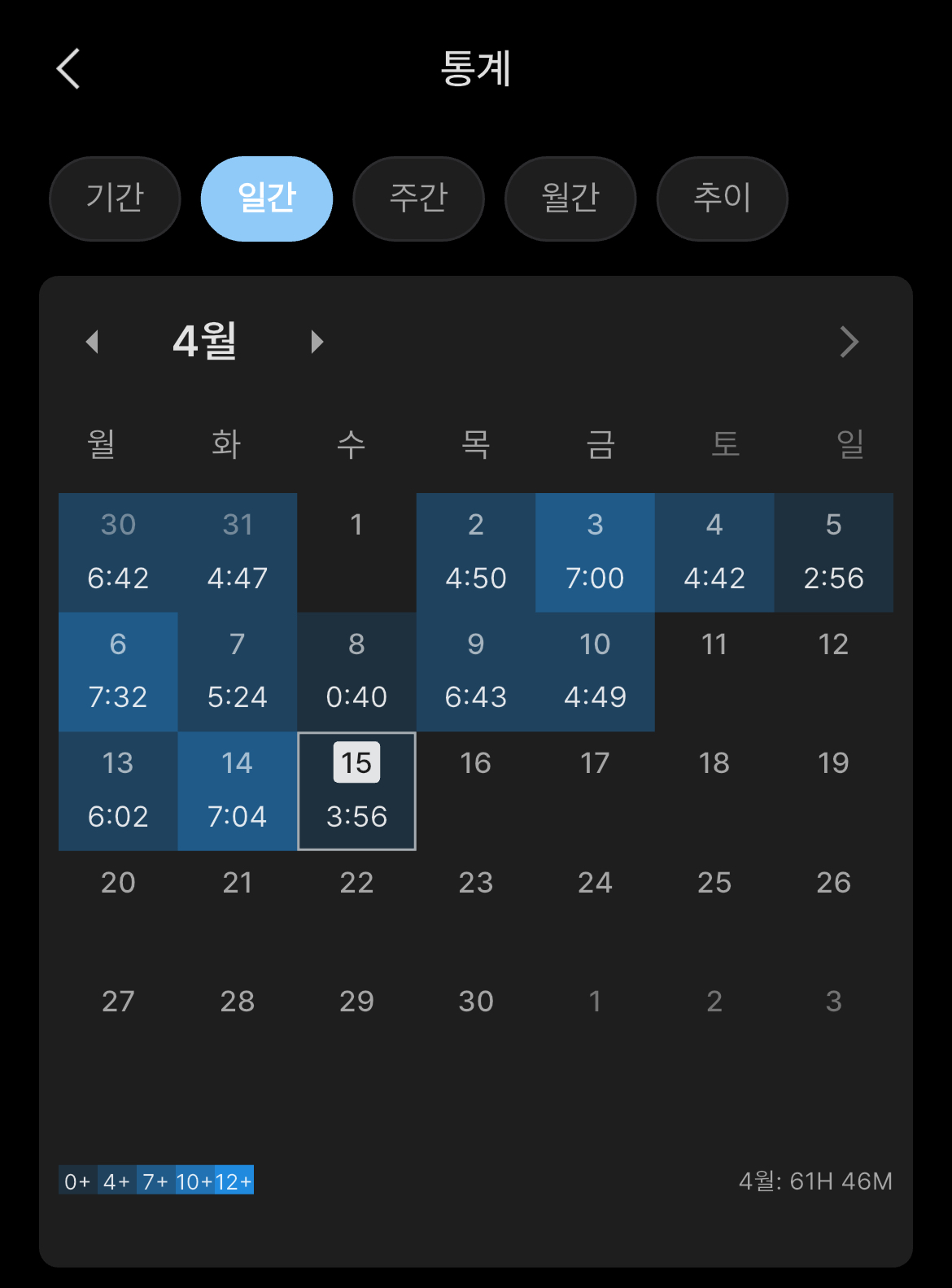Switch to the 기간 tab

tap(115, 199)
